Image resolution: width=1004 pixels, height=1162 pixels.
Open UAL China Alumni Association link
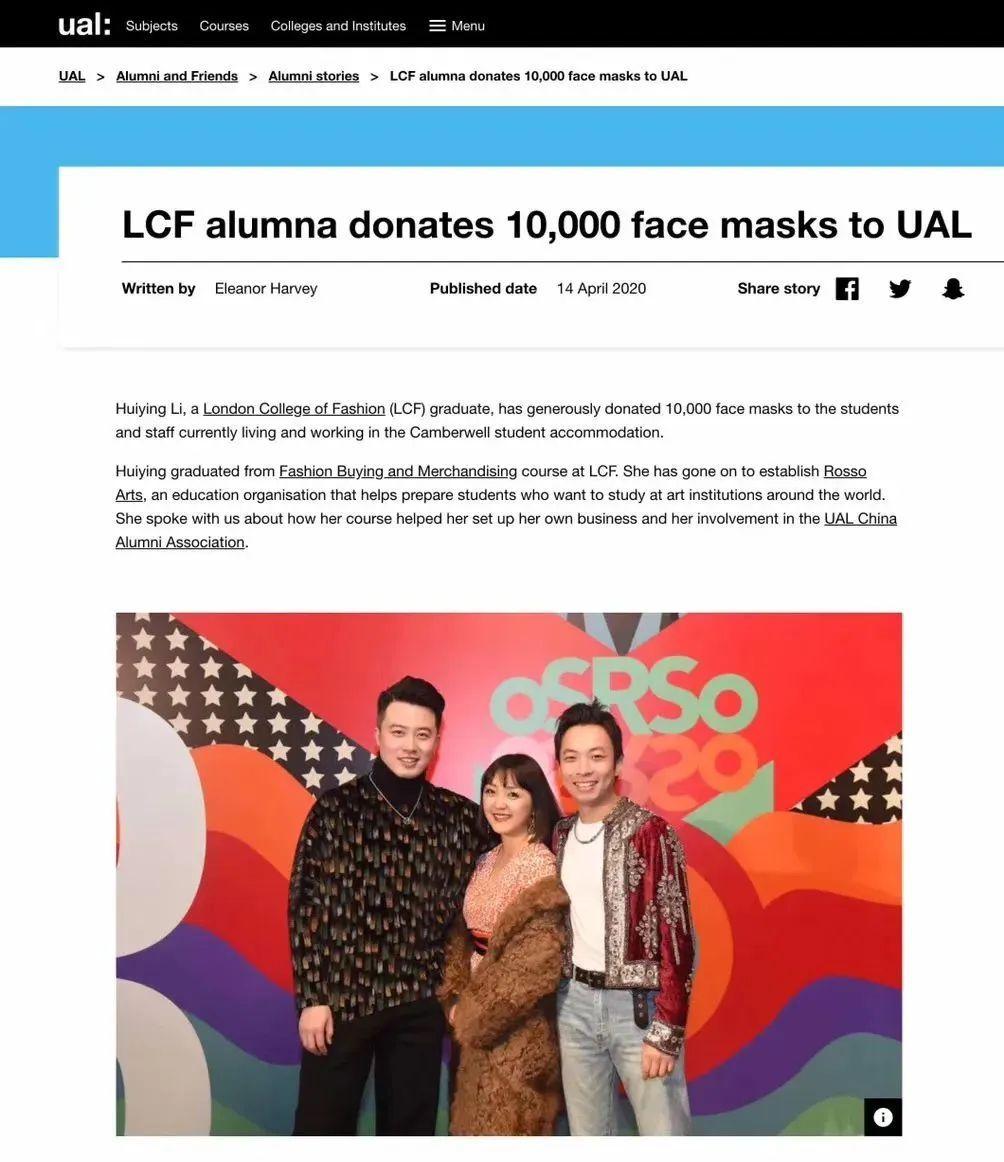[860, 519]
